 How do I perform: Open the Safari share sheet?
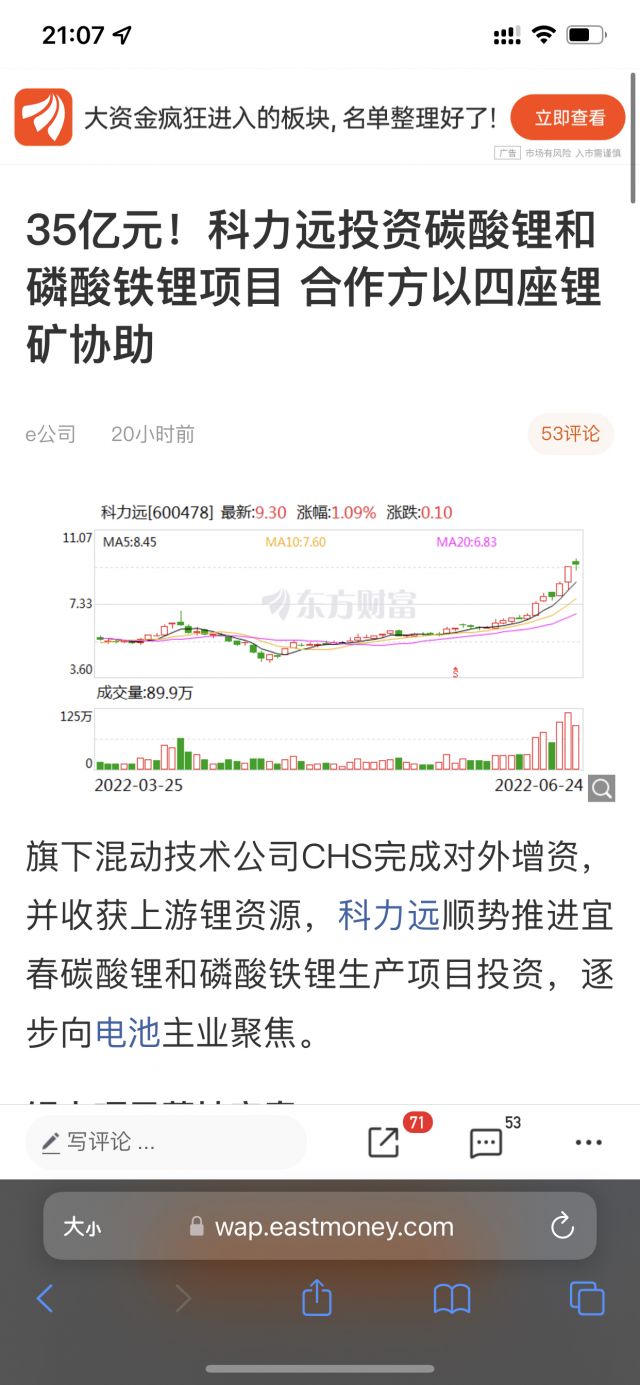coord(317,1297)
